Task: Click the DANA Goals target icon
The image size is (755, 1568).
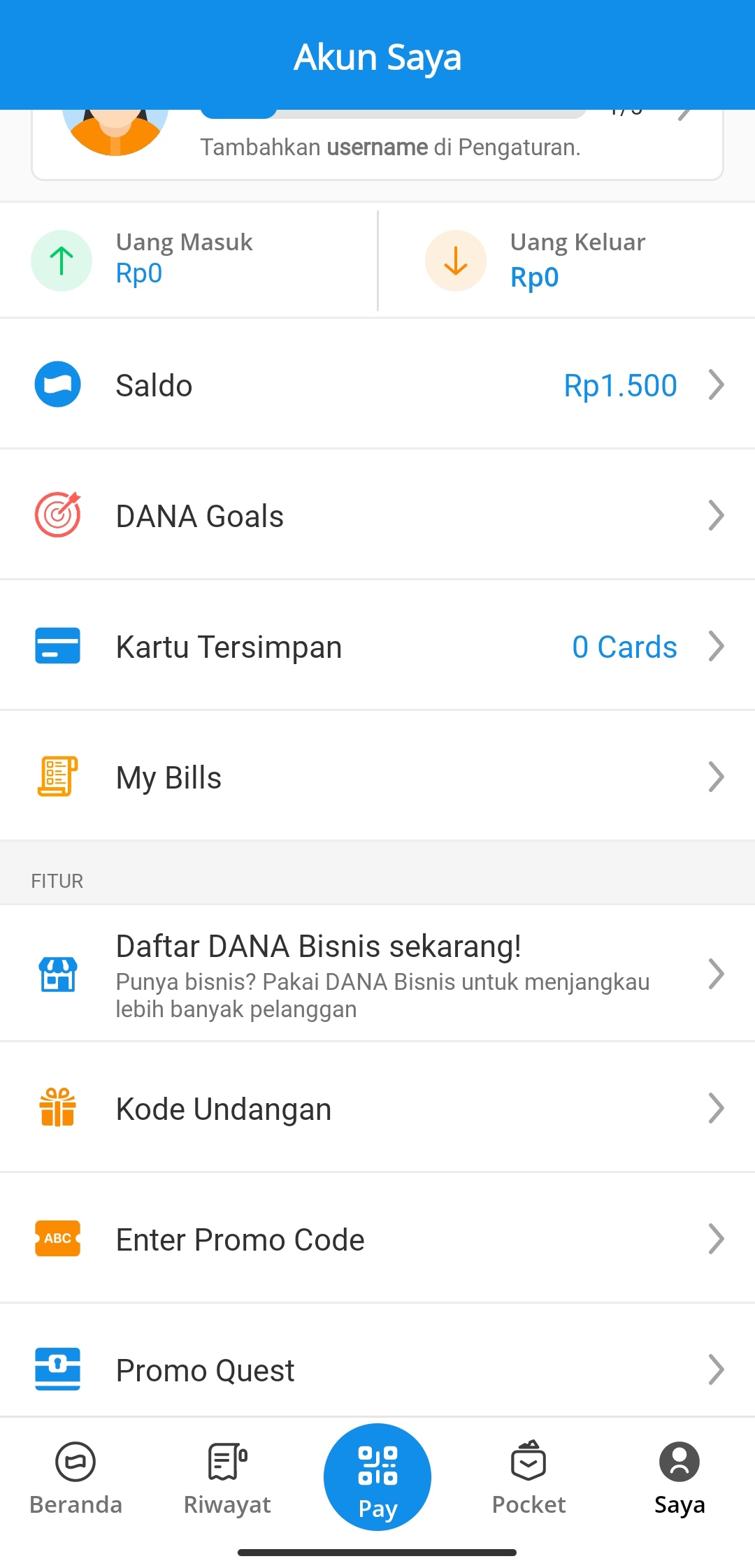Action: (x=57, y=515)
